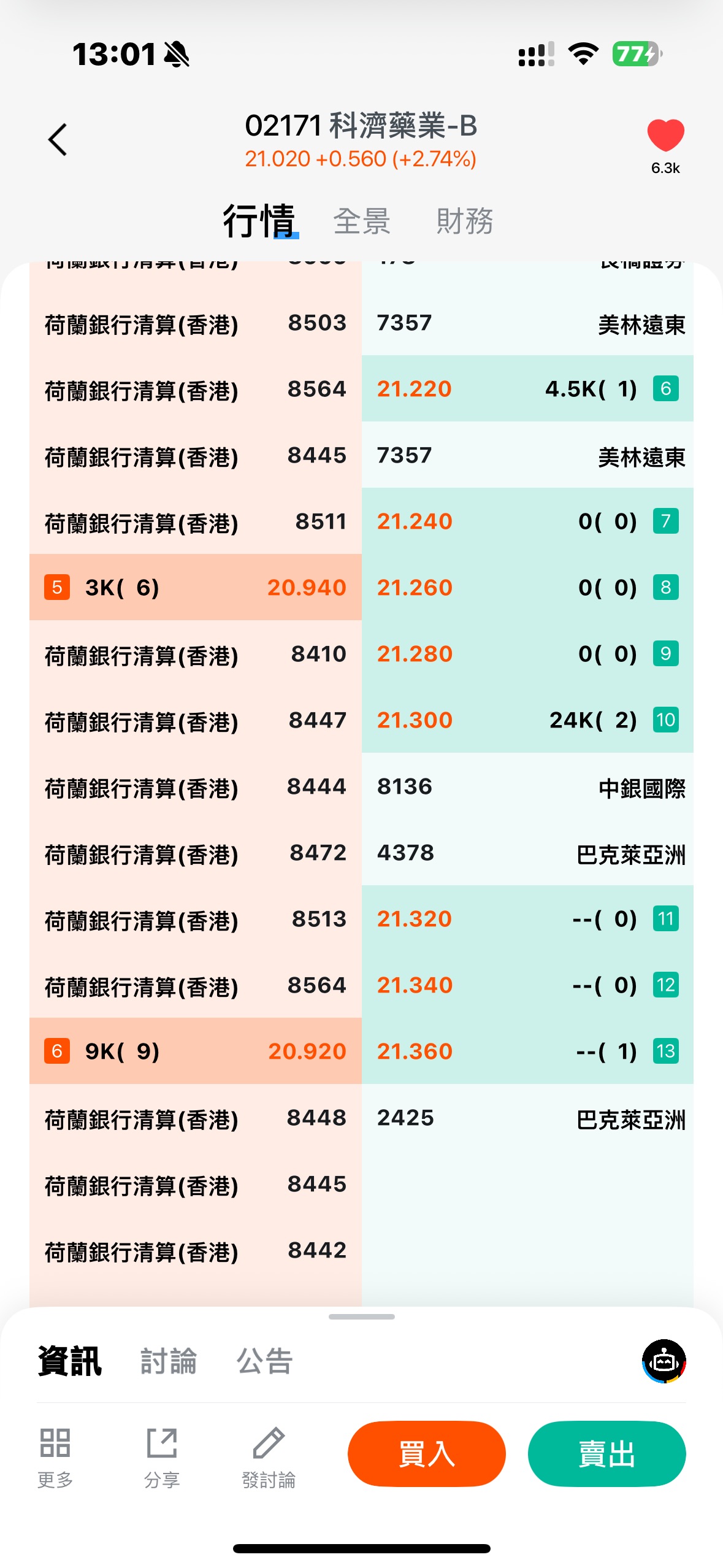
Task: Select the bid level 20.920 row
Action: click(195, 1051)
